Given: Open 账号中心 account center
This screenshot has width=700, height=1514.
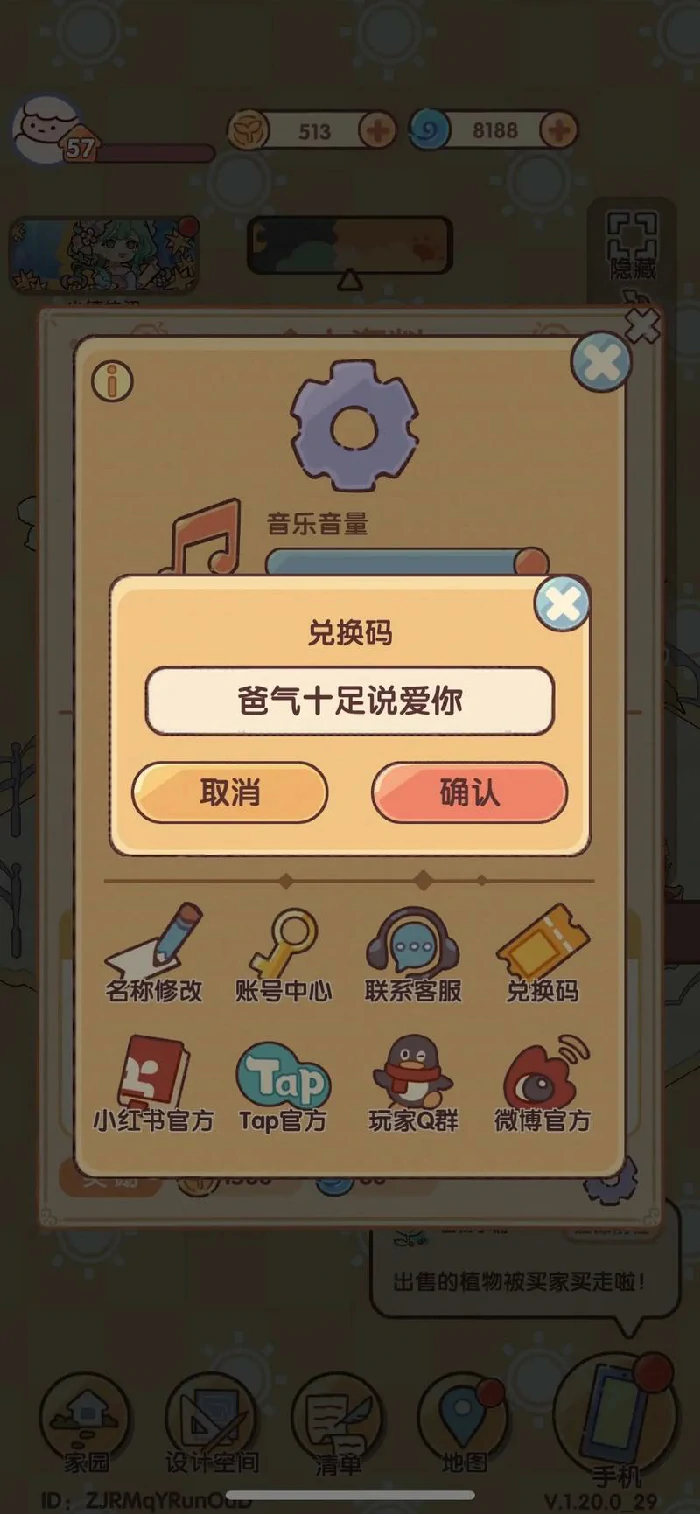Looking at the screenshot, I should pos(284,953).
